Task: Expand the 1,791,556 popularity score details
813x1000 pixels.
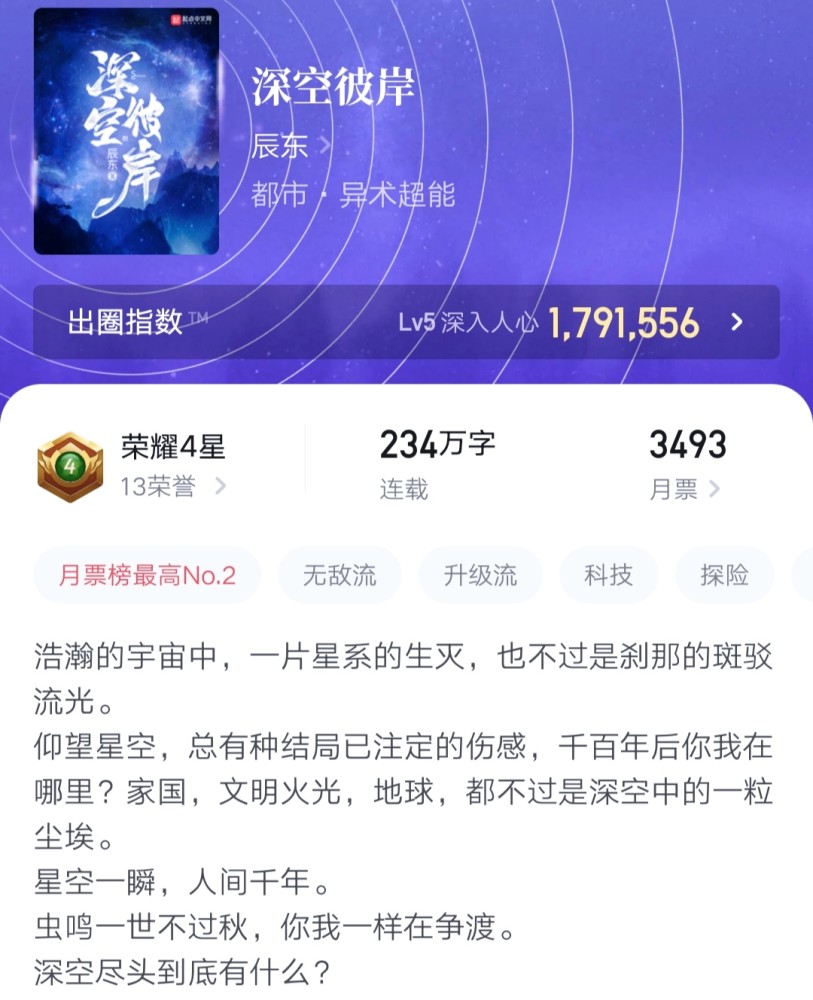Action: 623,323
